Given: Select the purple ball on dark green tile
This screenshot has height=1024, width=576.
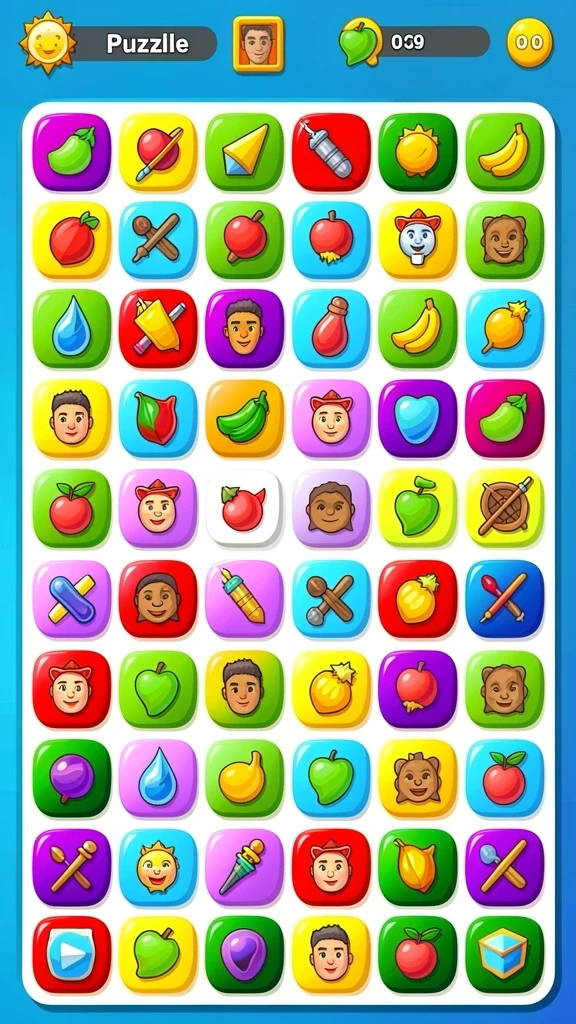Looking at the screenshot, I should coord(72,778).
